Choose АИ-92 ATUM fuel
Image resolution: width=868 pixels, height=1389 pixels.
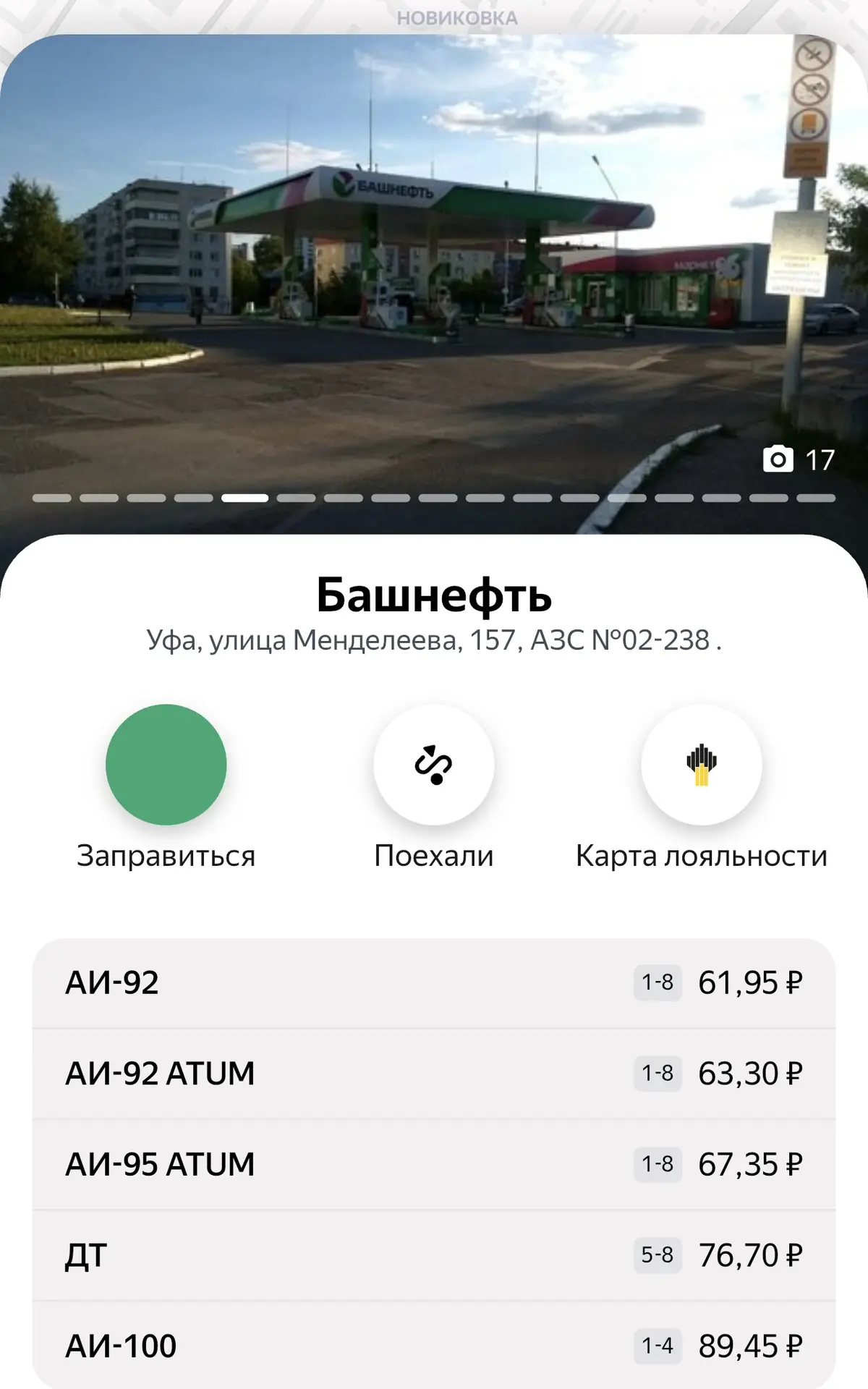pyautogui.click(x=434, y=1074)
